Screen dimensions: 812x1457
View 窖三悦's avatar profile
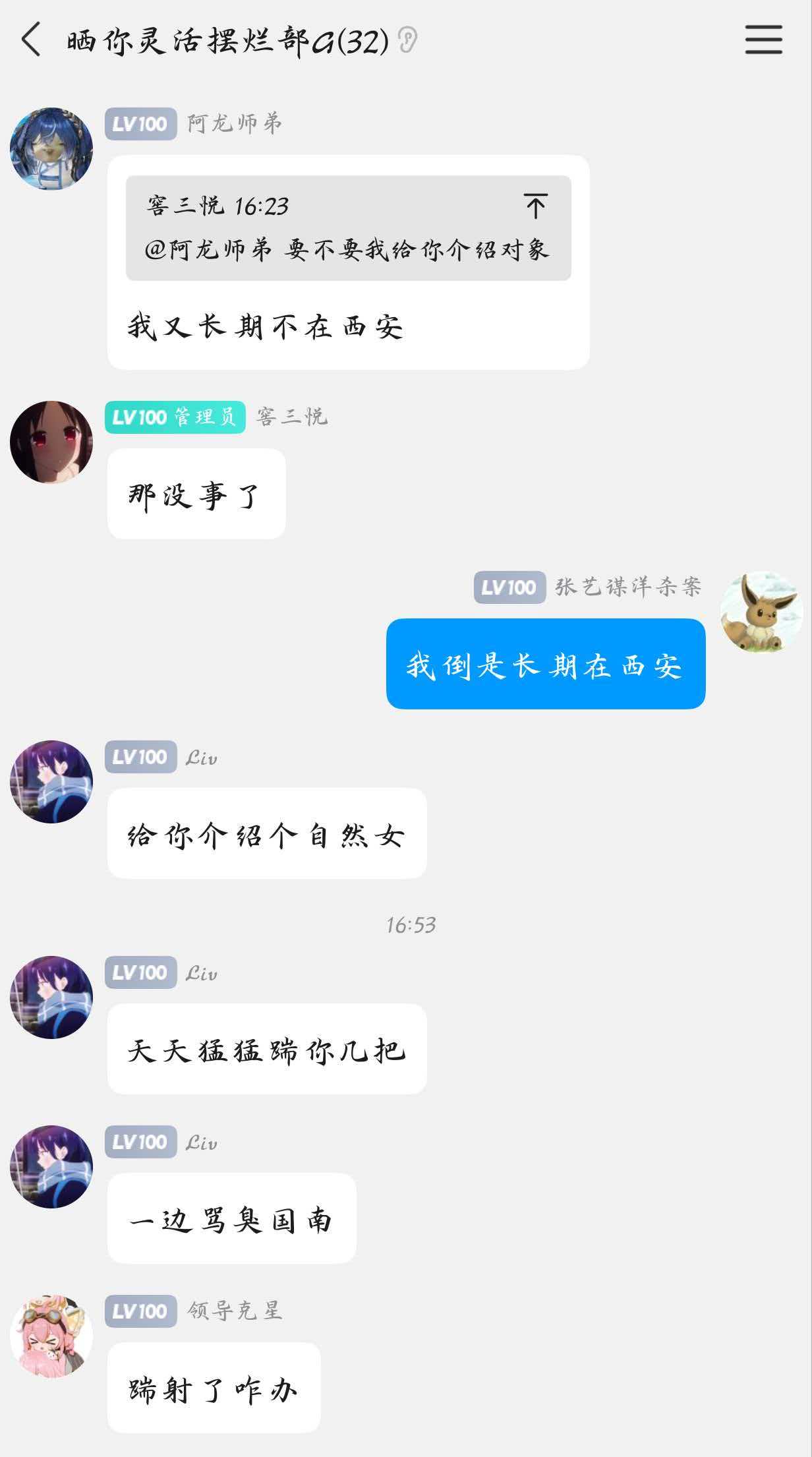(51, 442)
